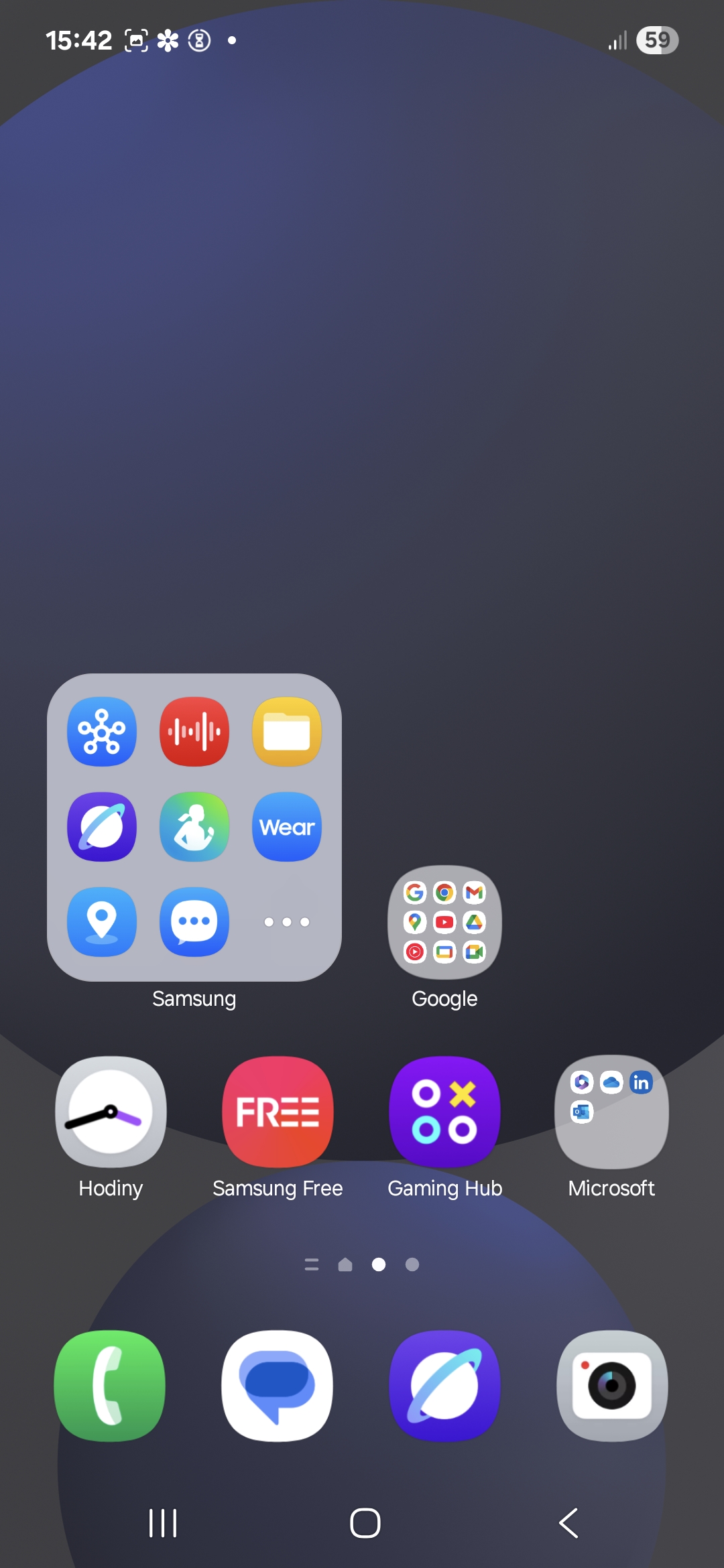The height and width of the screenshot is (1568, 724).
Task: Open Samsung Health in the Samsung folder
Action: 194,827
